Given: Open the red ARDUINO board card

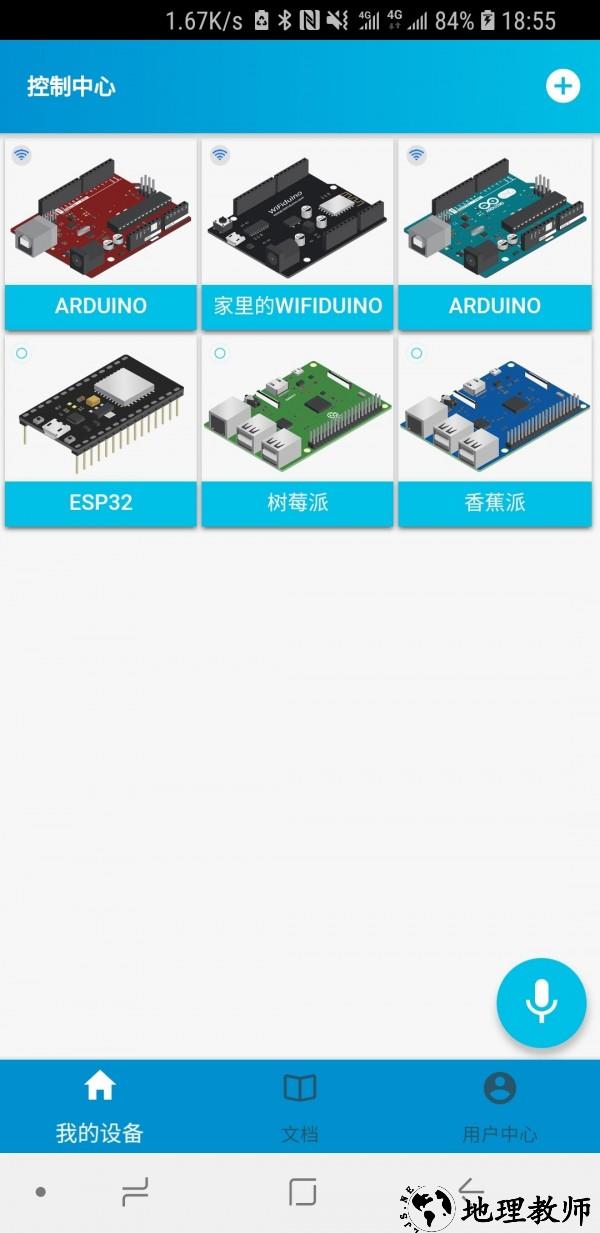Looking at the screenshot, I should (x=100, y=235).
